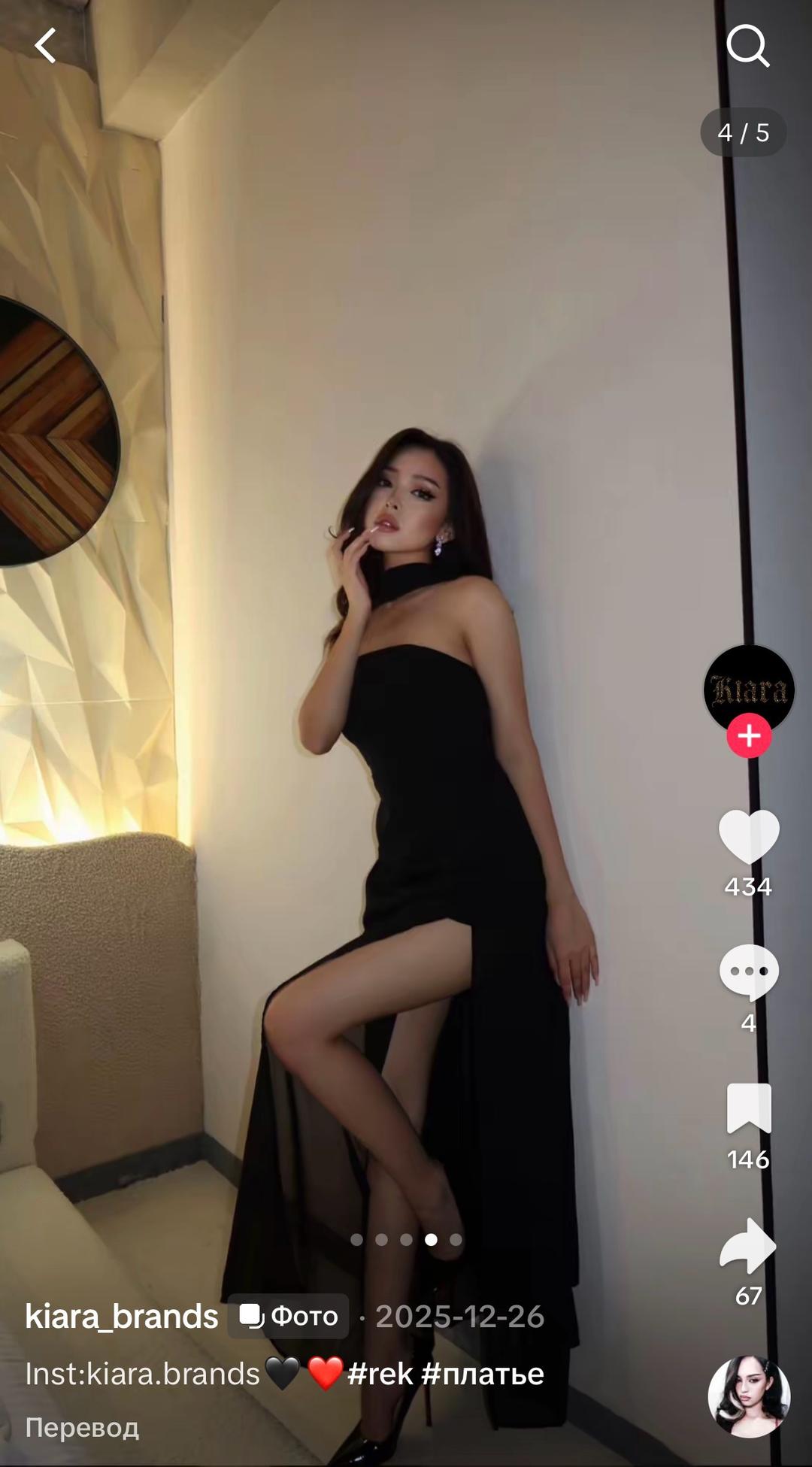Open the Kiara profile avatar

coord(749,690)
